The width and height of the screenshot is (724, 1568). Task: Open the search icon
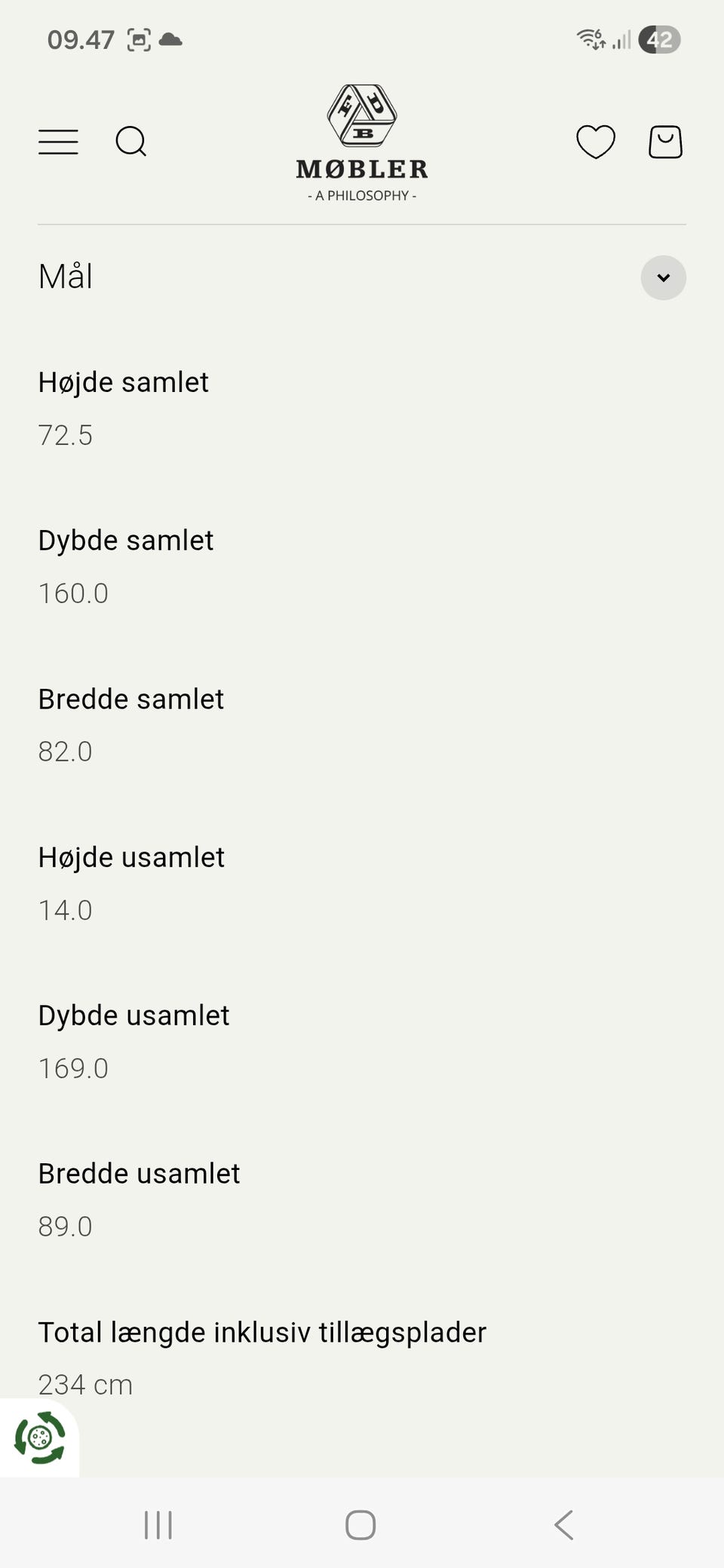tap(130, 142)
